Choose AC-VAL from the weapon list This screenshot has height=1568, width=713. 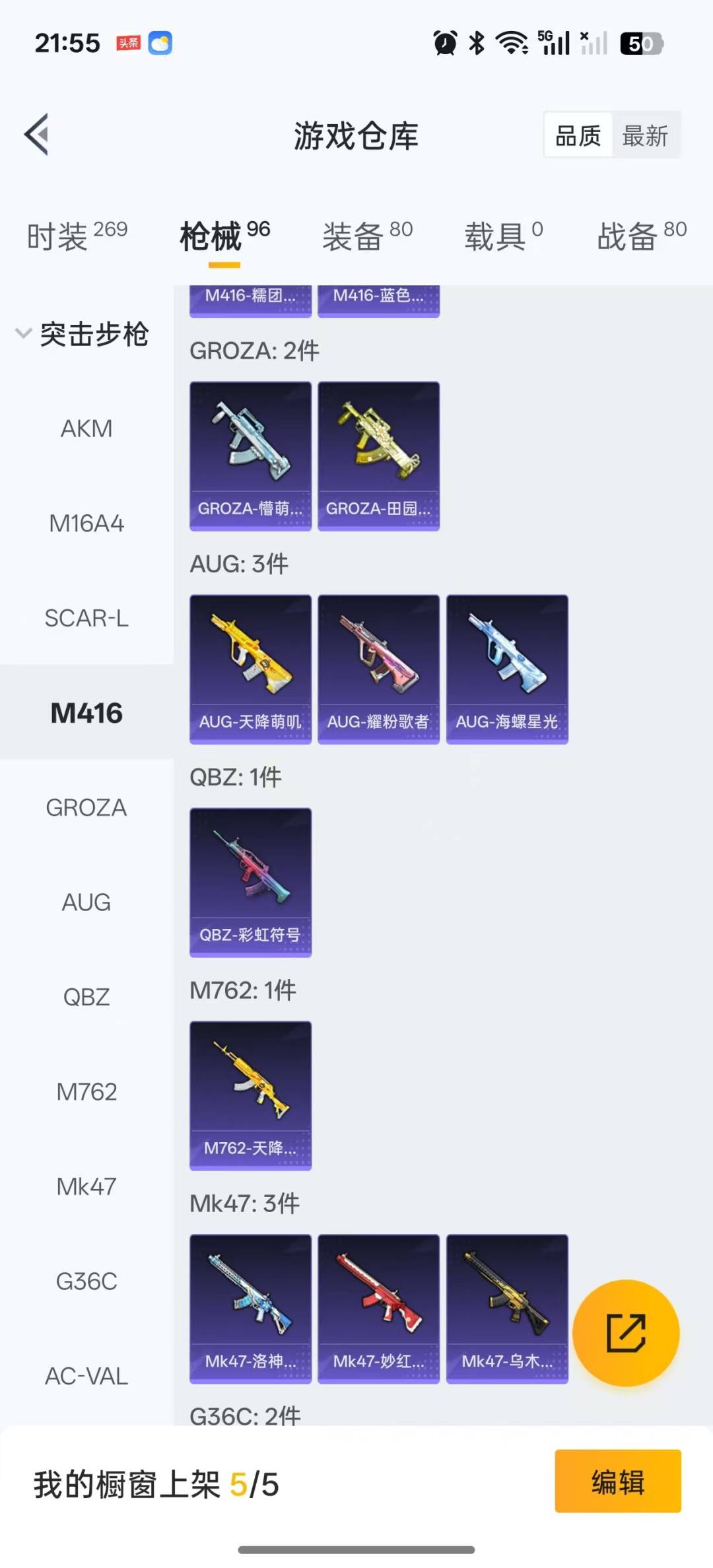[x=86, y=1376]
